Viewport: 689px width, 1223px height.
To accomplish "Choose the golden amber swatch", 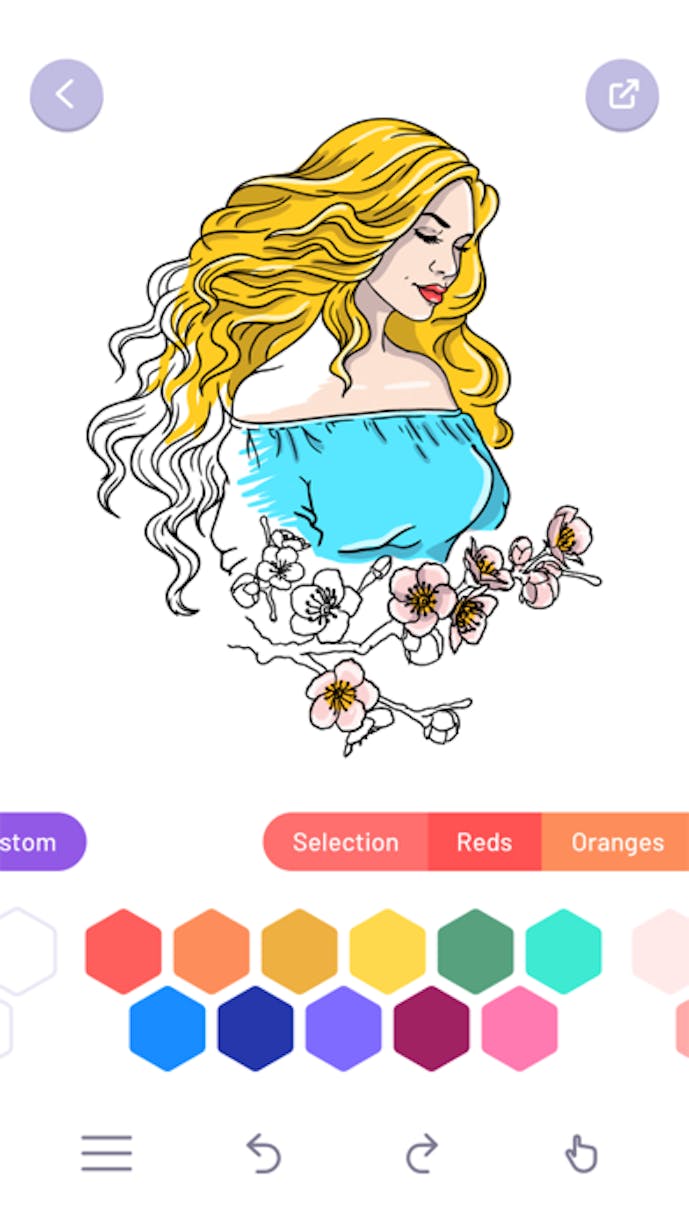I will 299,951.
